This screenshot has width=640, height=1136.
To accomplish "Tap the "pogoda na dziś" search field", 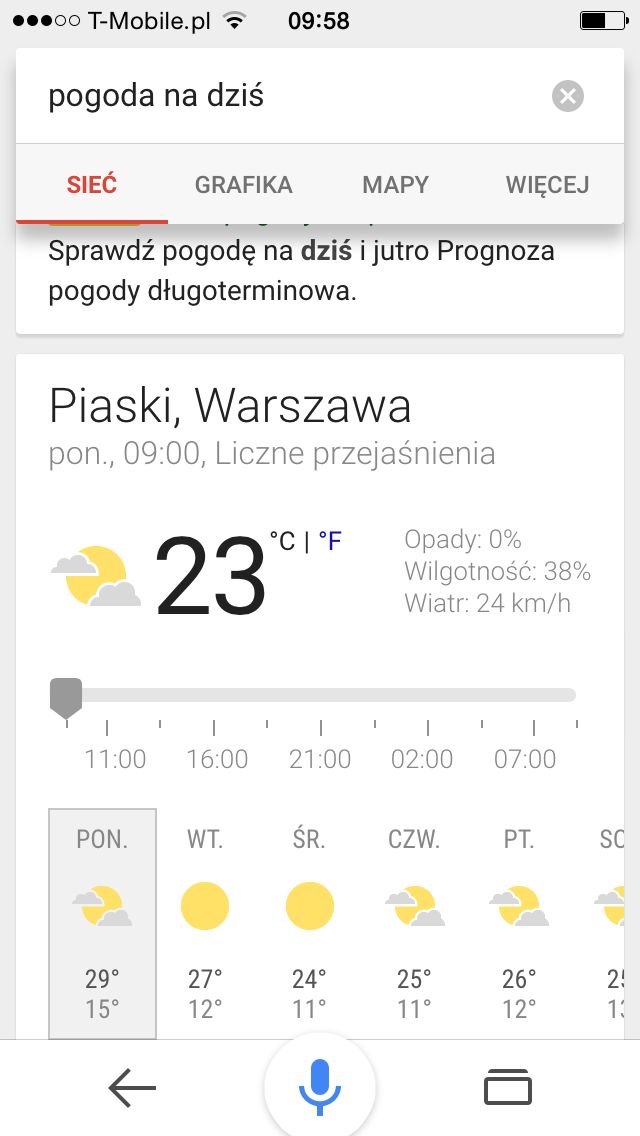I will 290,96.
